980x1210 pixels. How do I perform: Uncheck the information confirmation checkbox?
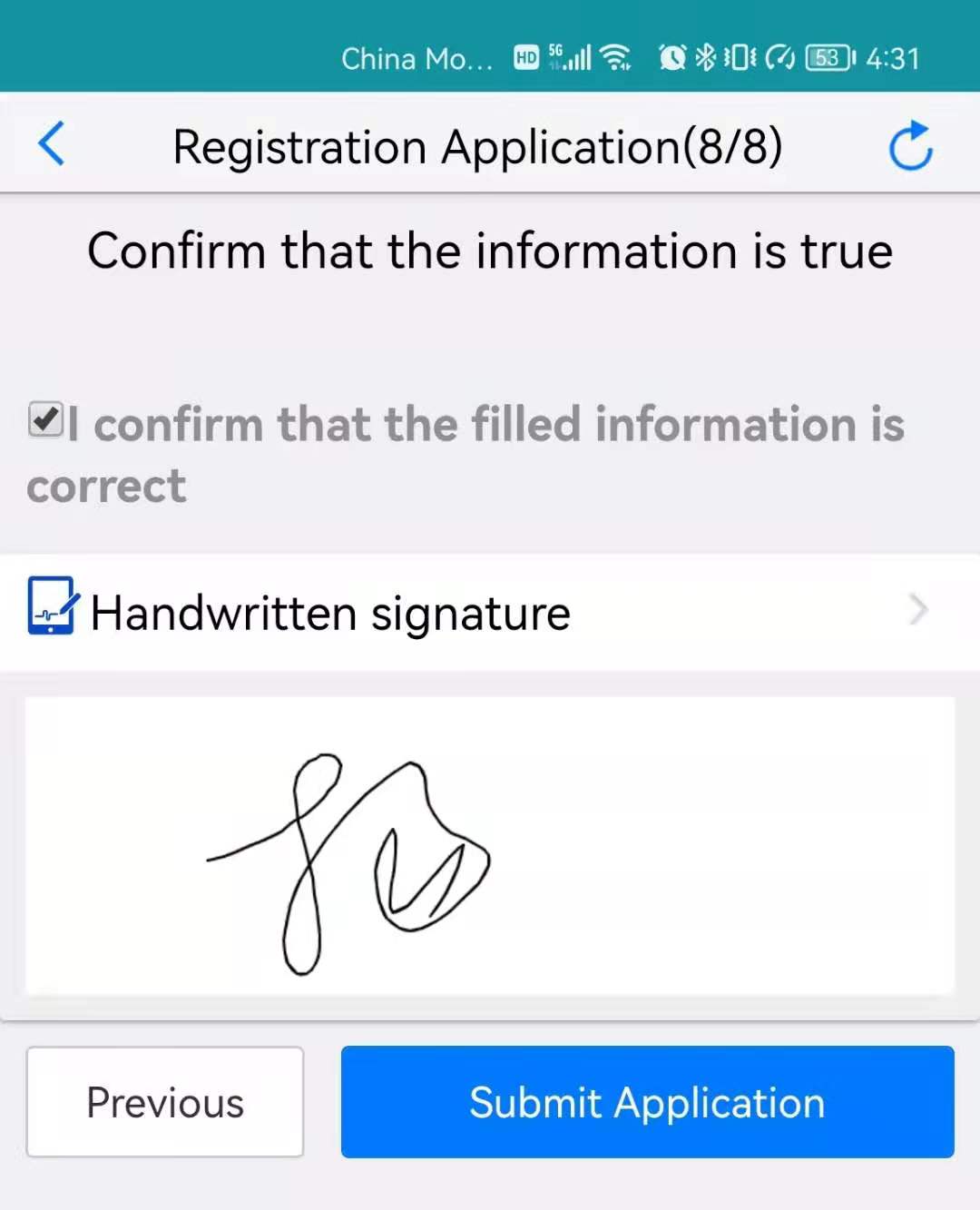pos(44,420)
